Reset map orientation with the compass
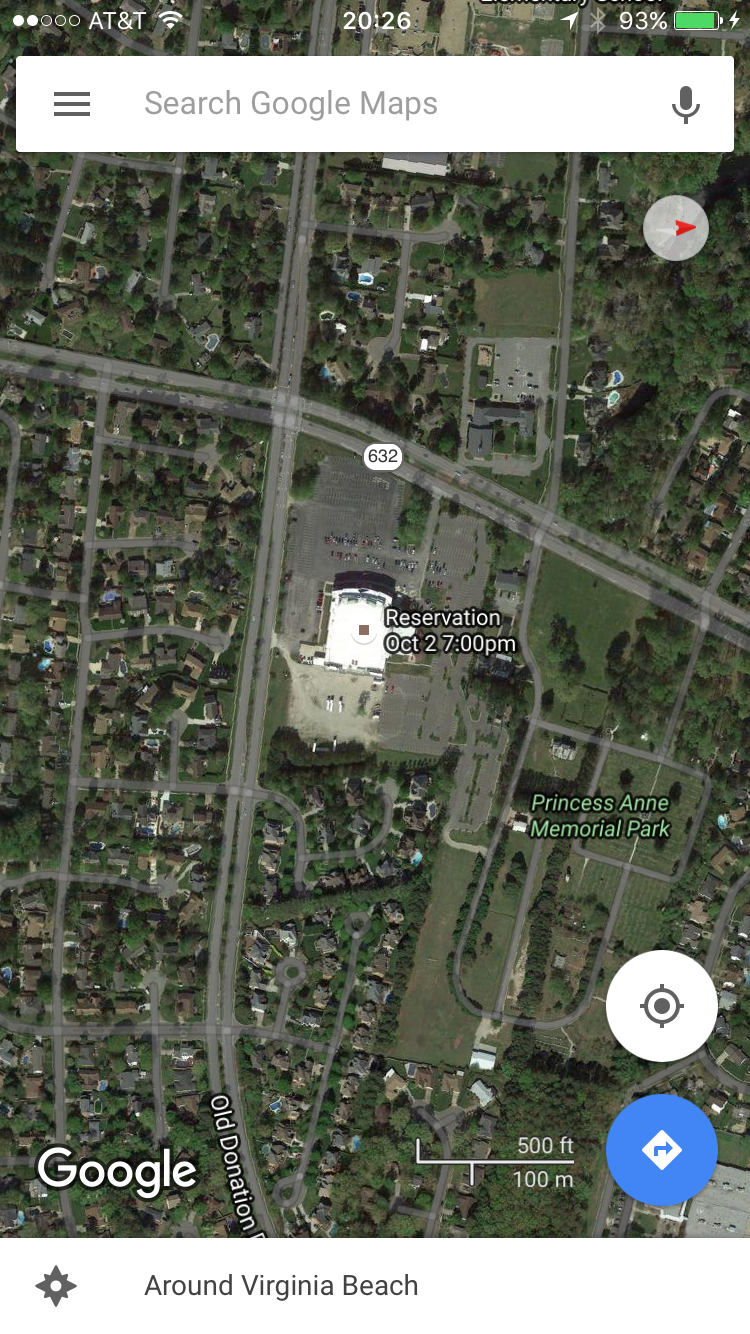750x1334 pixels. coord(676,228)
